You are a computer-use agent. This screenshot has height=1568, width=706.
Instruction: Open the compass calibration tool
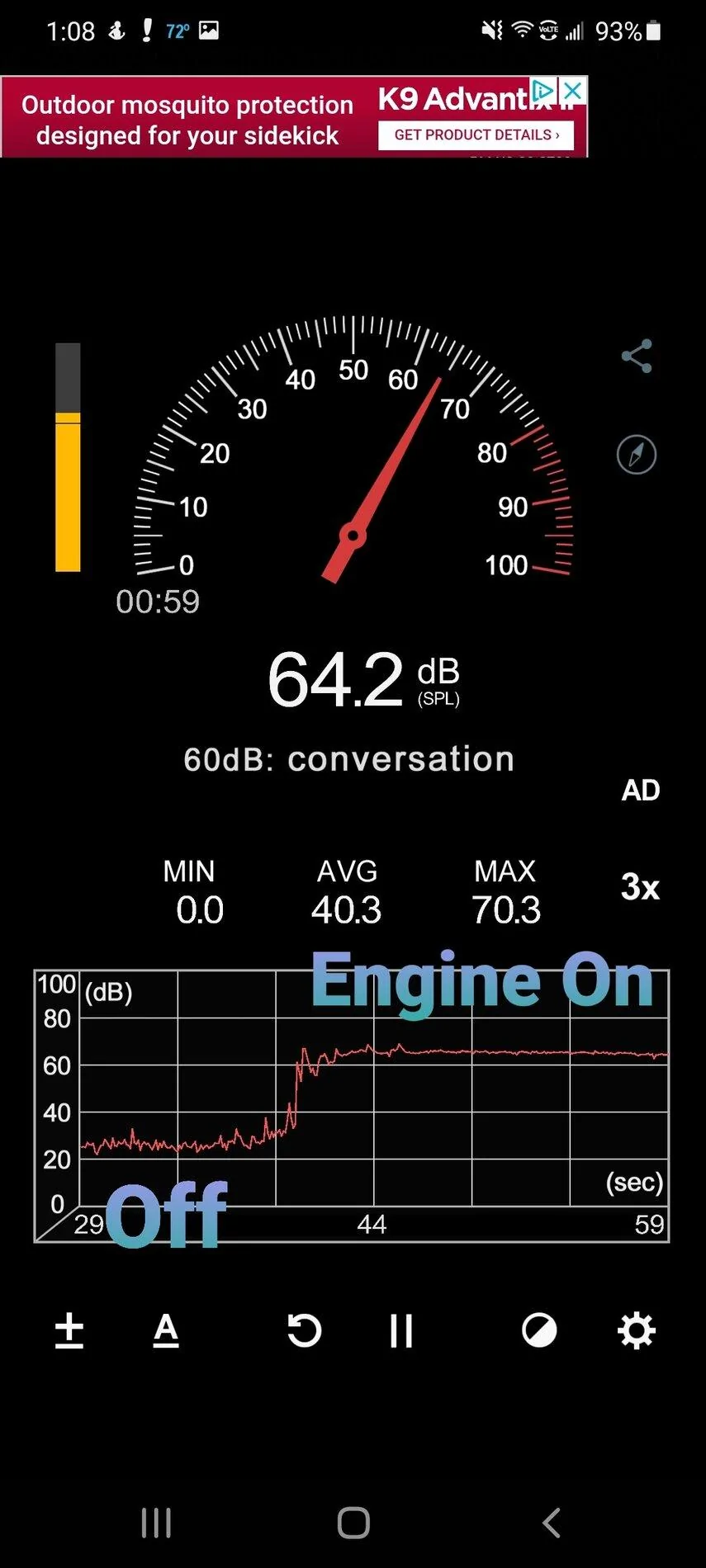(x=636, y=455)
